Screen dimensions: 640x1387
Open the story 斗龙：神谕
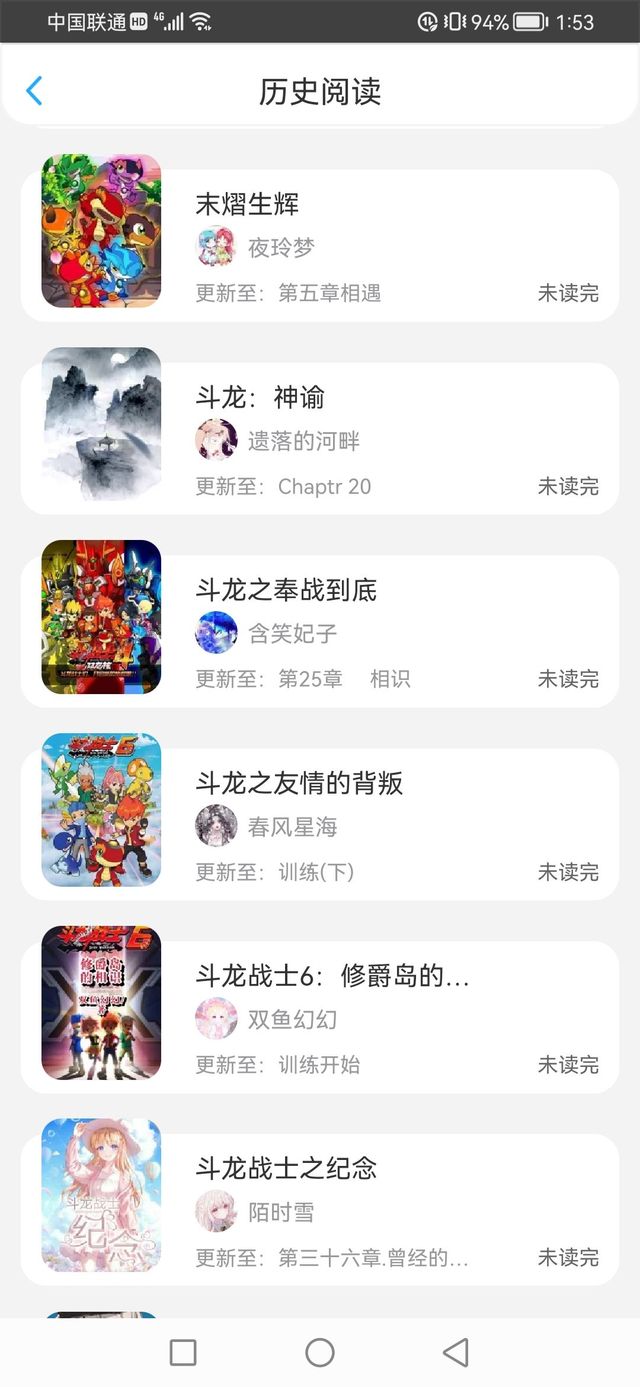[x=320, y=438]
